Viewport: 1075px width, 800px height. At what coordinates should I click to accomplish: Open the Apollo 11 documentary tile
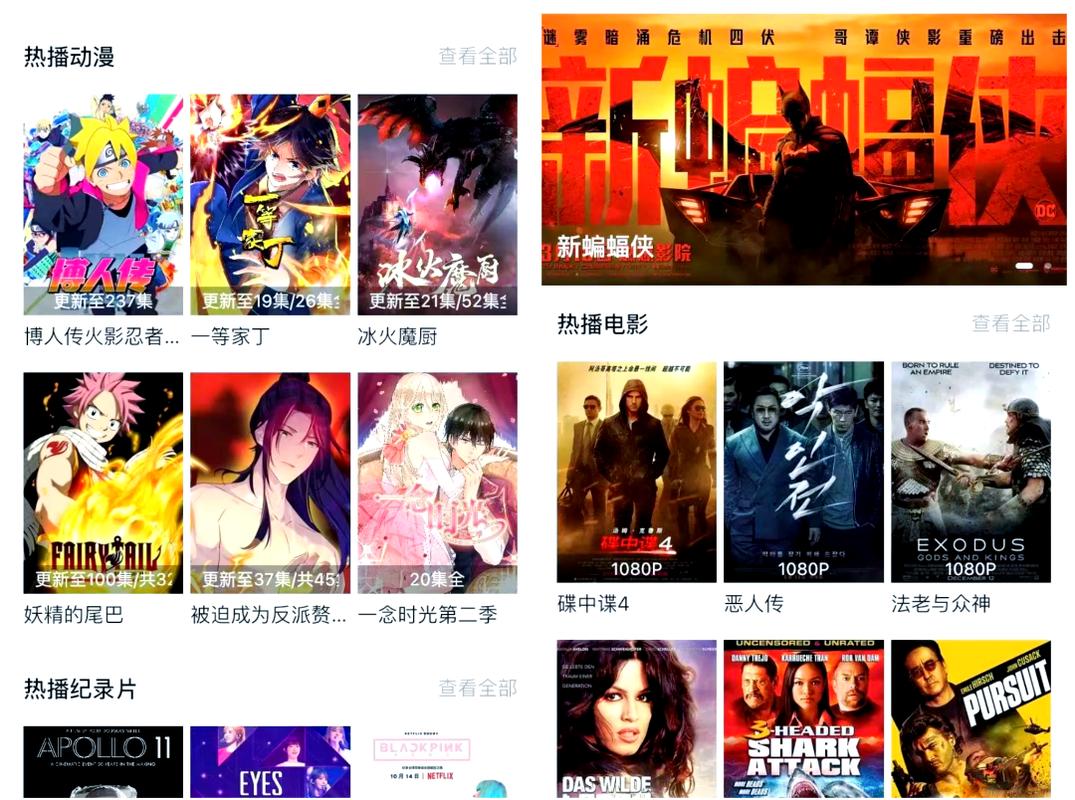click(103, 762)
